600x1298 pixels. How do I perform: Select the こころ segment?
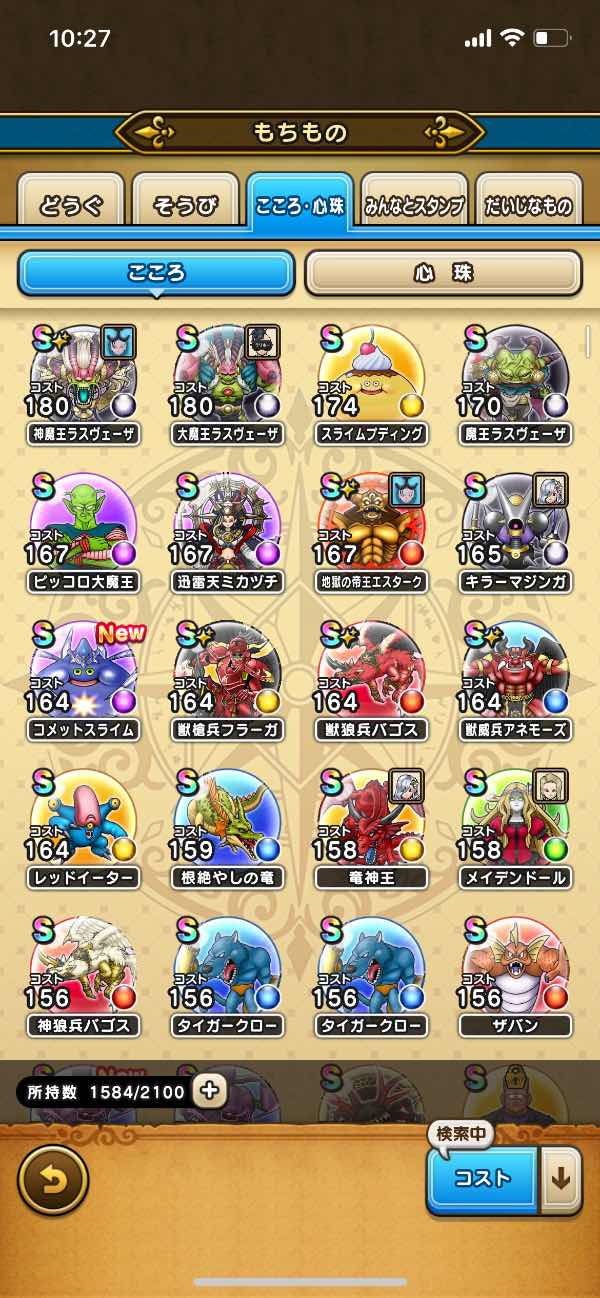156,272
